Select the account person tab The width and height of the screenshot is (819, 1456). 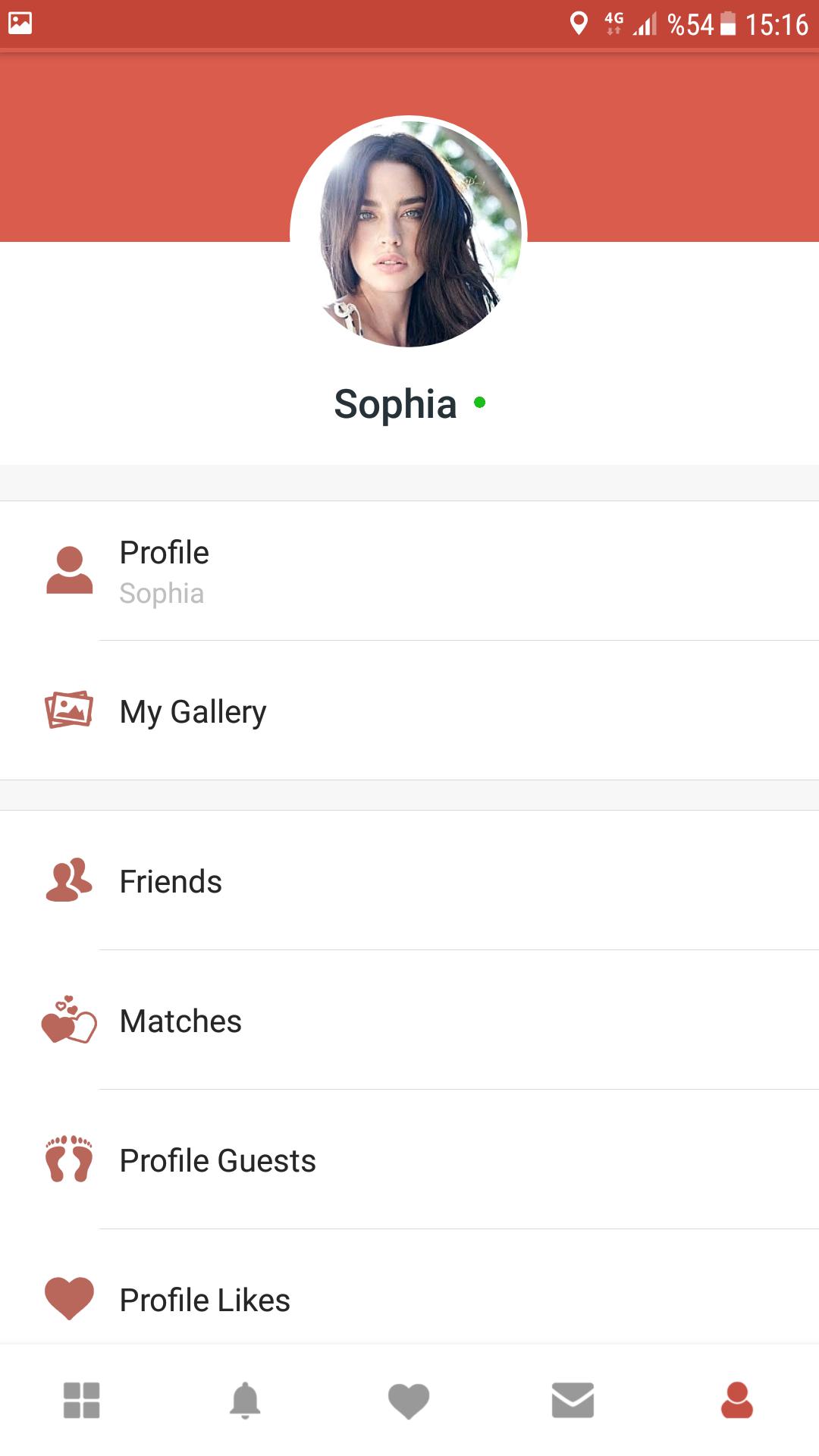[736, 1400]
